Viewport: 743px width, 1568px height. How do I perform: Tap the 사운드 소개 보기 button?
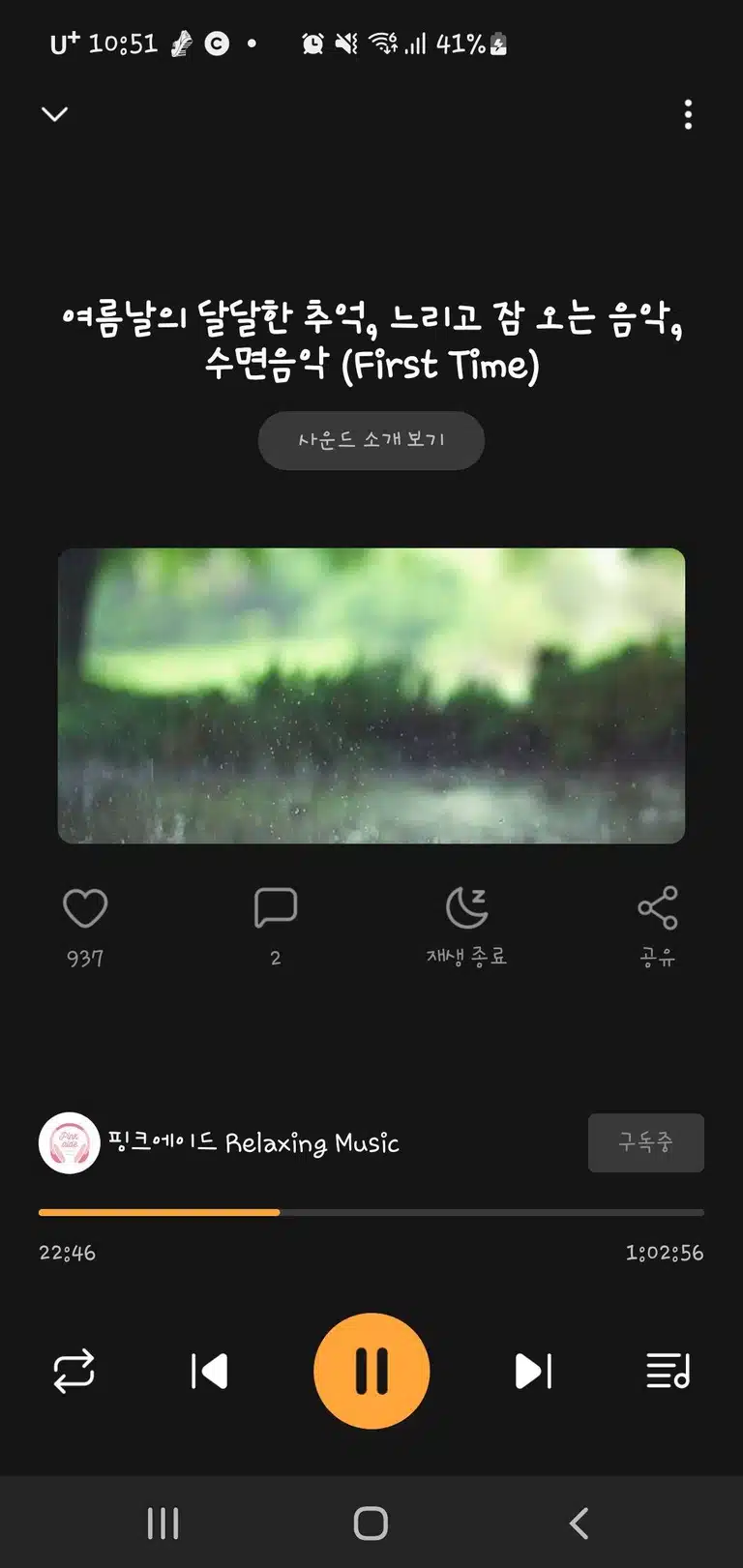(371, 440)
